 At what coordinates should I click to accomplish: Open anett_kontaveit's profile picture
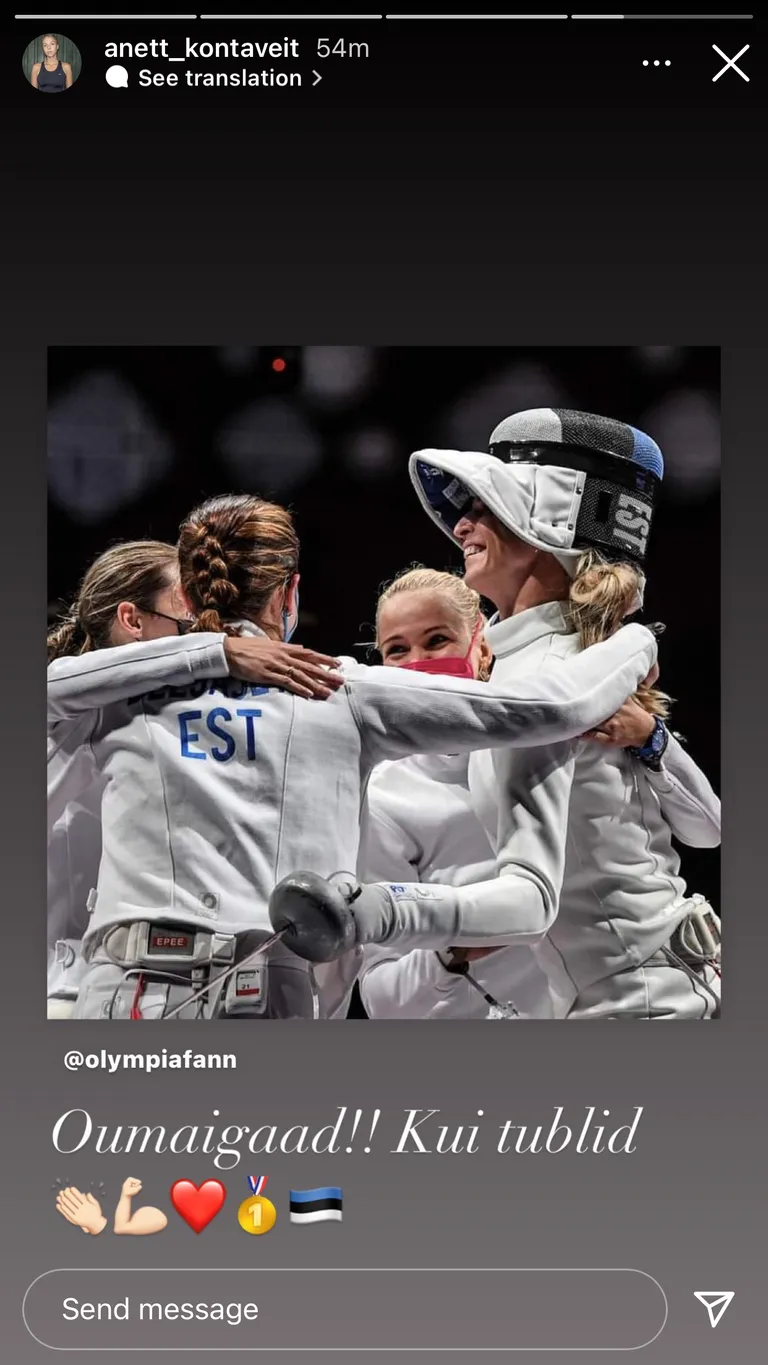51,63
